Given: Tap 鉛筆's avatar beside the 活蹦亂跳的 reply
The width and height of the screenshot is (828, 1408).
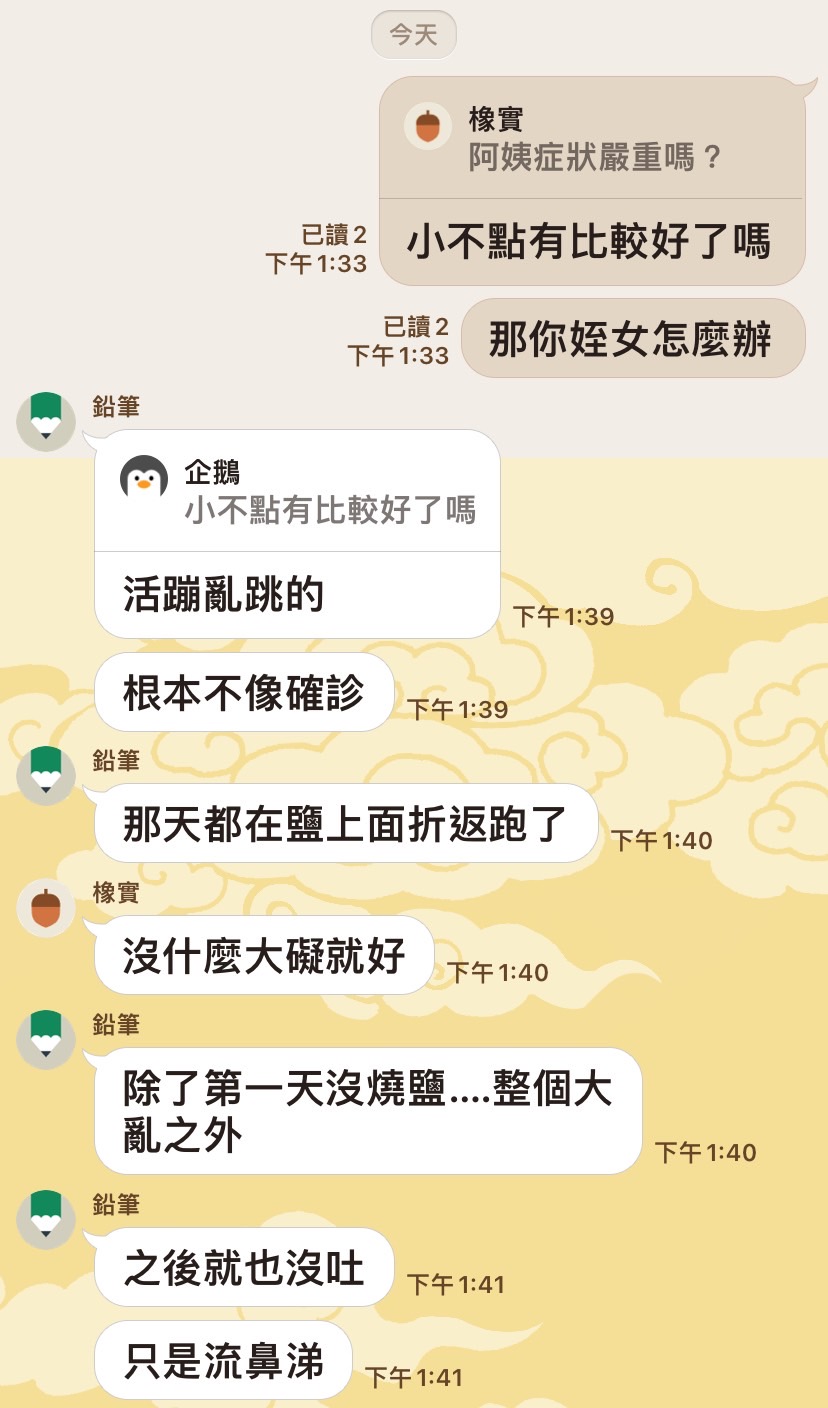Looking at the screenshot, I should (x=46, y=421).
